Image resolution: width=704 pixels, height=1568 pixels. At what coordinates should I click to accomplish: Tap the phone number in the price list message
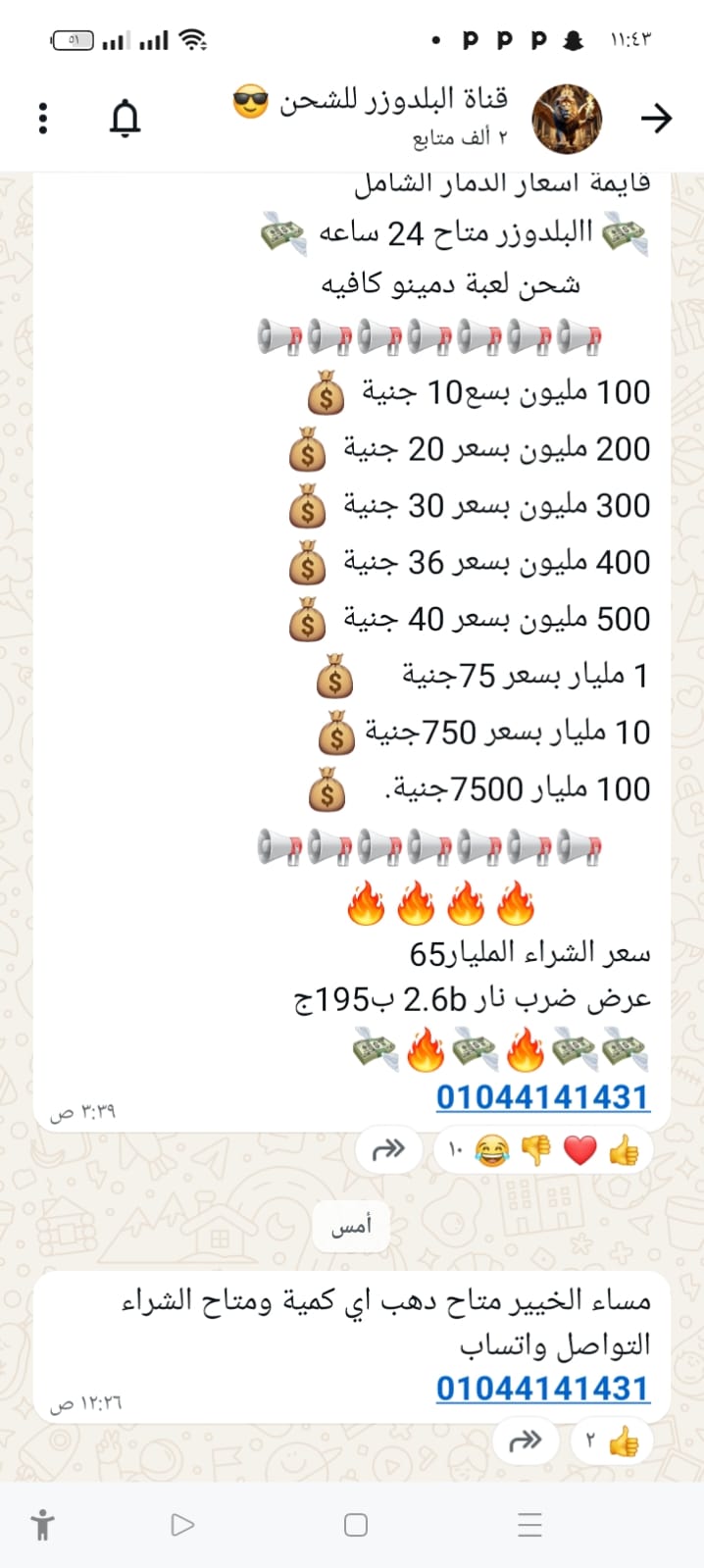pos(543,1097)
